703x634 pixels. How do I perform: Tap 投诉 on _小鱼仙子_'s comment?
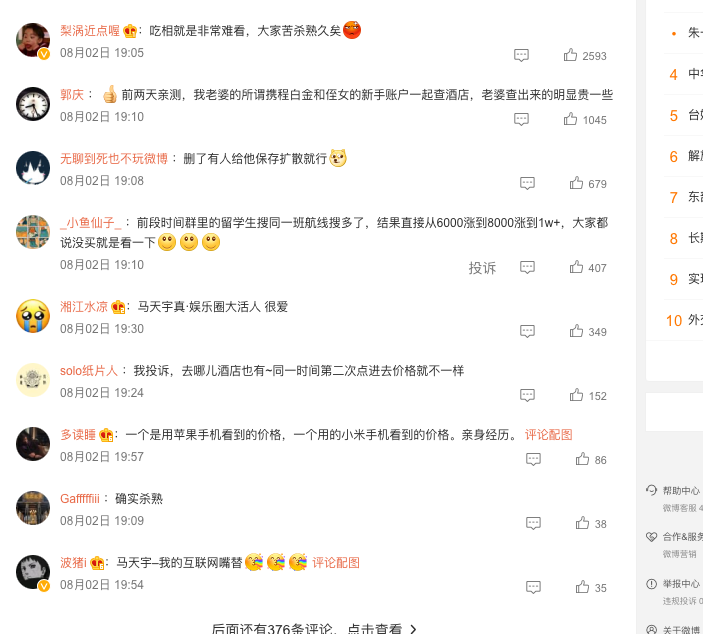(x=482, y=268)
